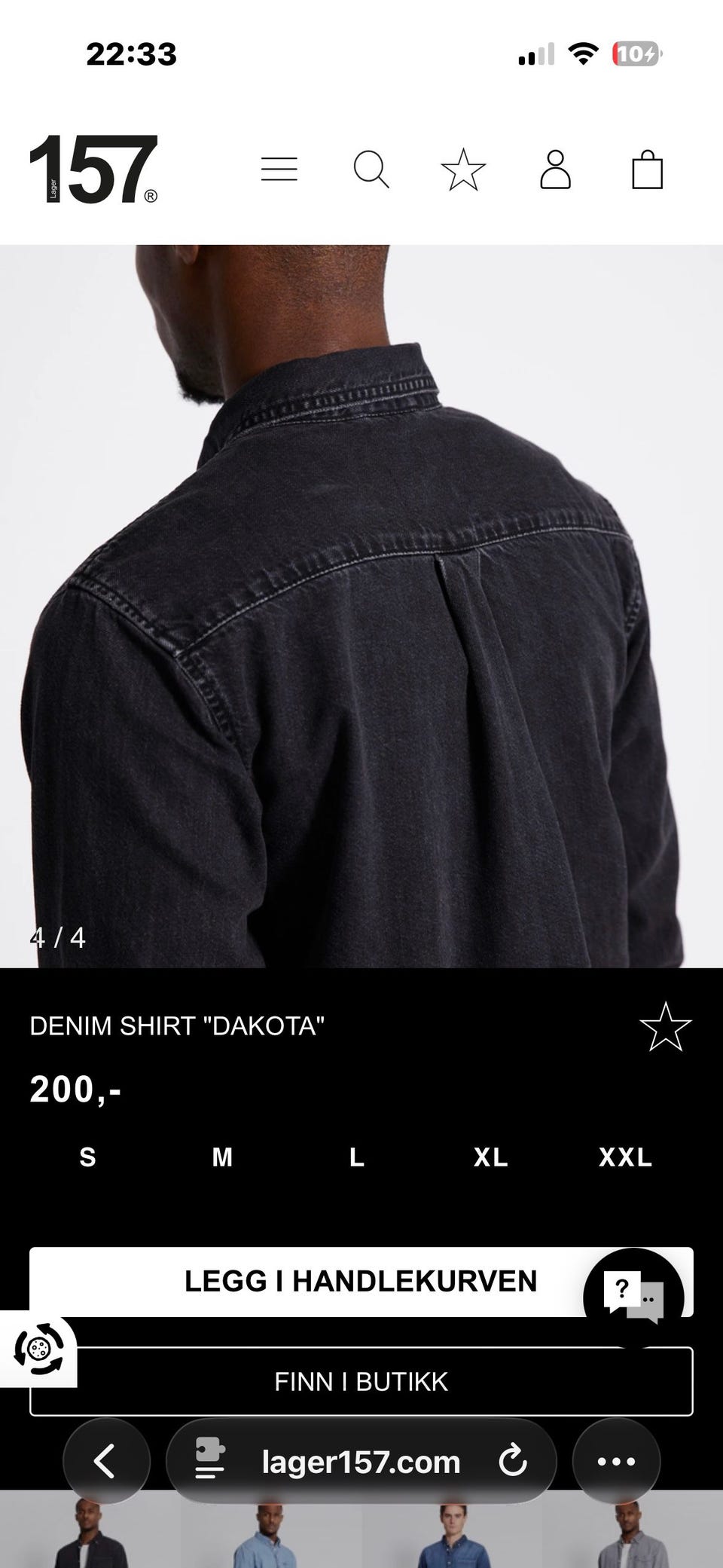This screenshot has width=723, height=1568.
Task: Select size XXL
Action: [x=626, y=1157]
